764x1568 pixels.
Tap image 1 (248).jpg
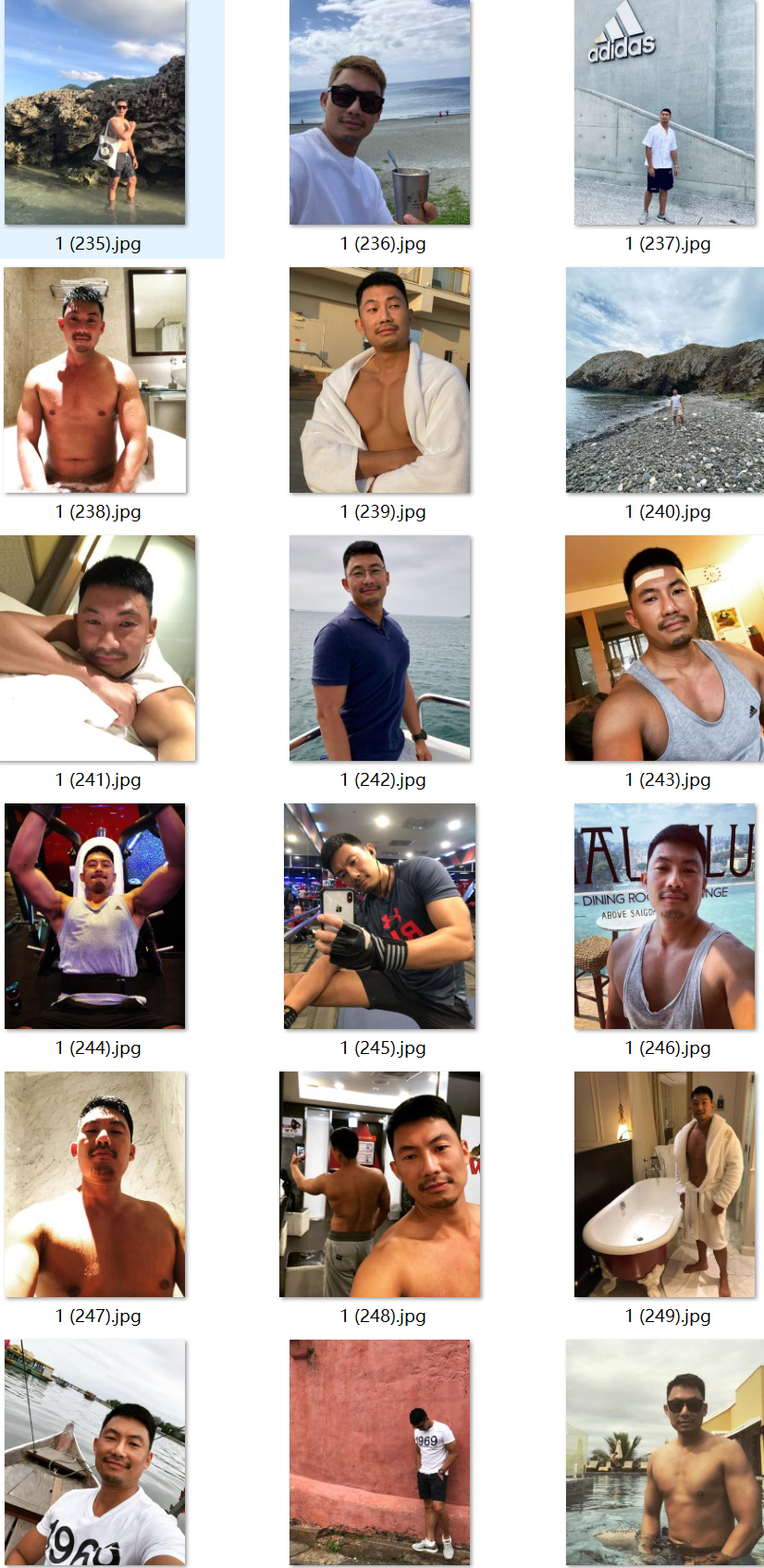(379, 1184)
